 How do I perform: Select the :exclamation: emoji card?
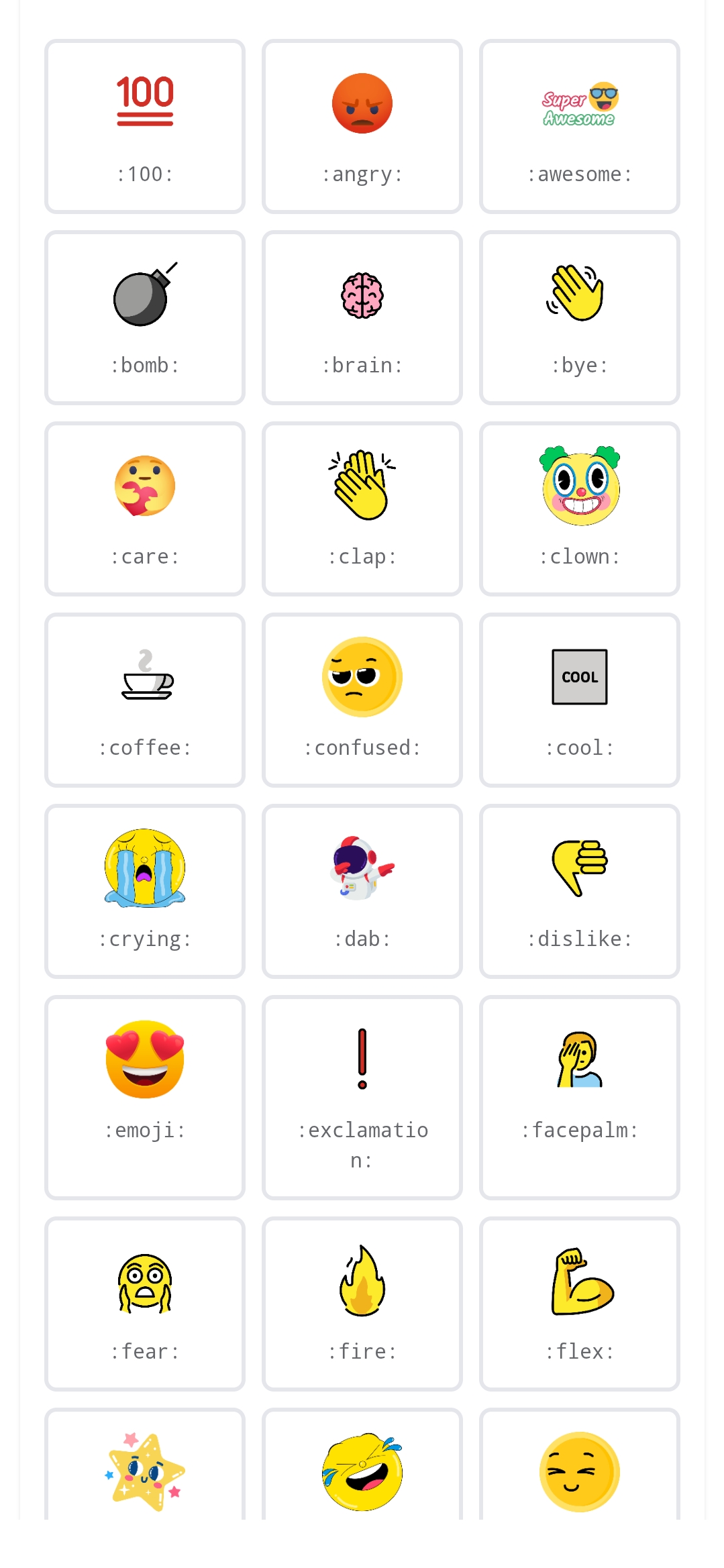click(362, 1097)
